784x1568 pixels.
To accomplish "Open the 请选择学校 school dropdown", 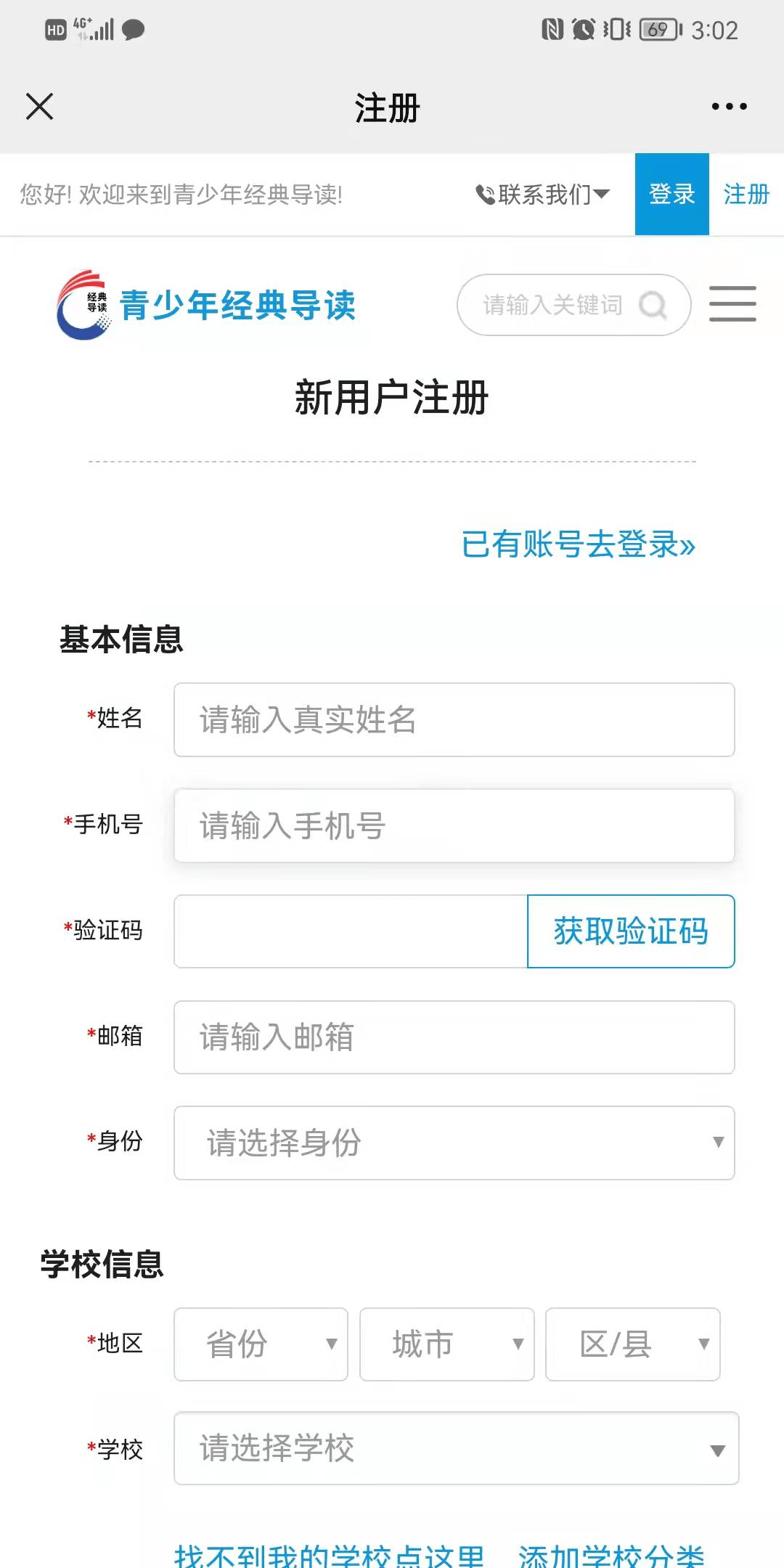I will (456, 1448).
